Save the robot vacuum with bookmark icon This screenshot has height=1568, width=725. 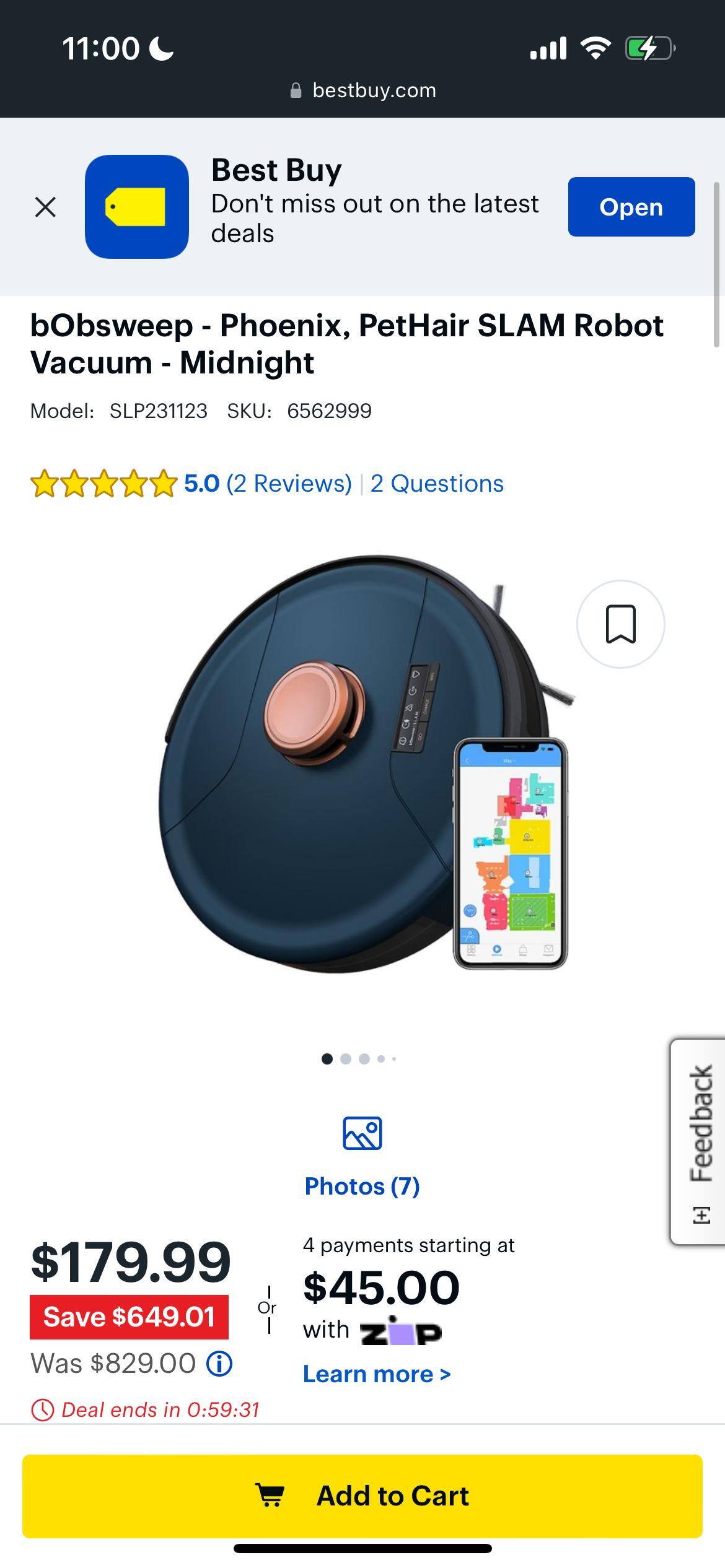(620, 624)
